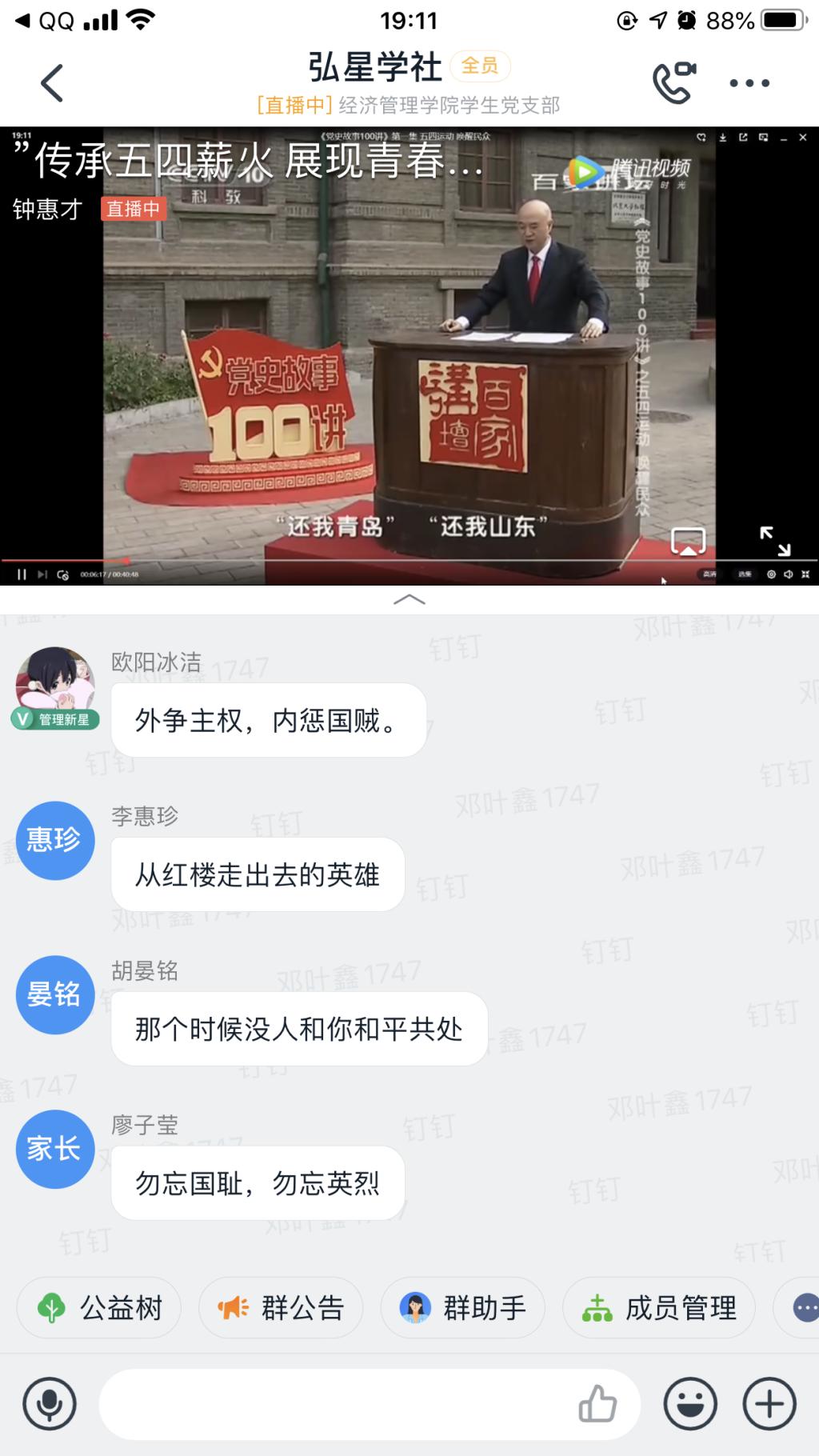Open 成员管理 member management
Image resolution: width=819 pixels, height=1456 pixels.
coord(659,1308)
